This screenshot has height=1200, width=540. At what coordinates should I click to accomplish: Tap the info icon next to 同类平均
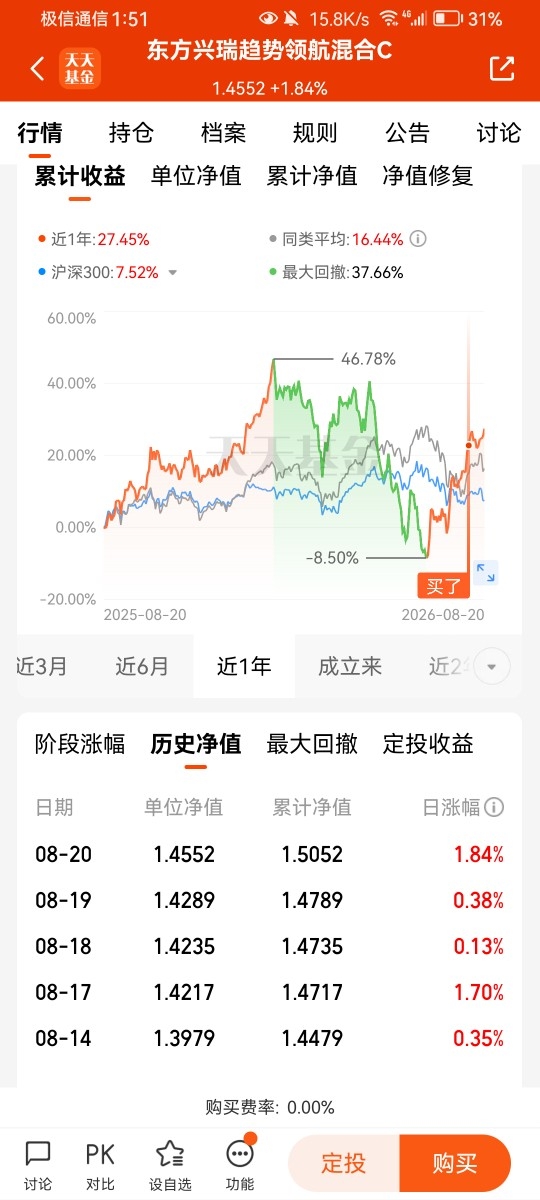tap(418, 239)
